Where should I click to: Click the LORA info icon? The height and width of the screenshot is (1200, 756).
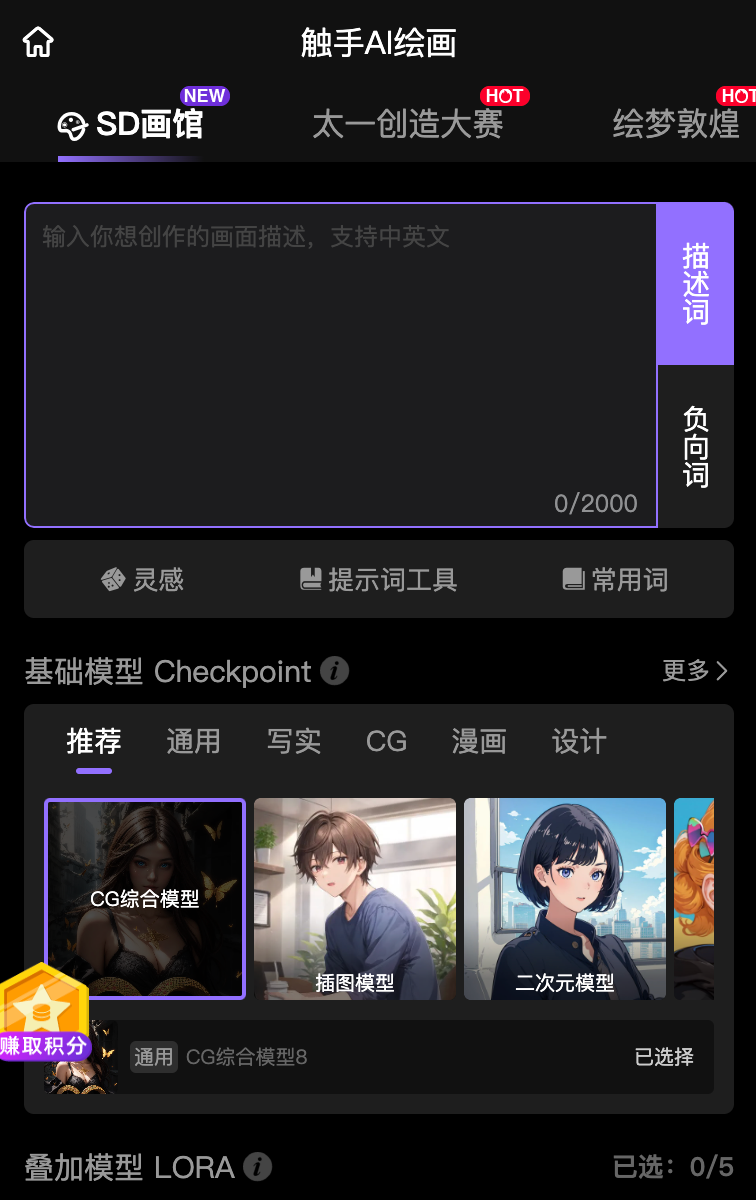259,1166
